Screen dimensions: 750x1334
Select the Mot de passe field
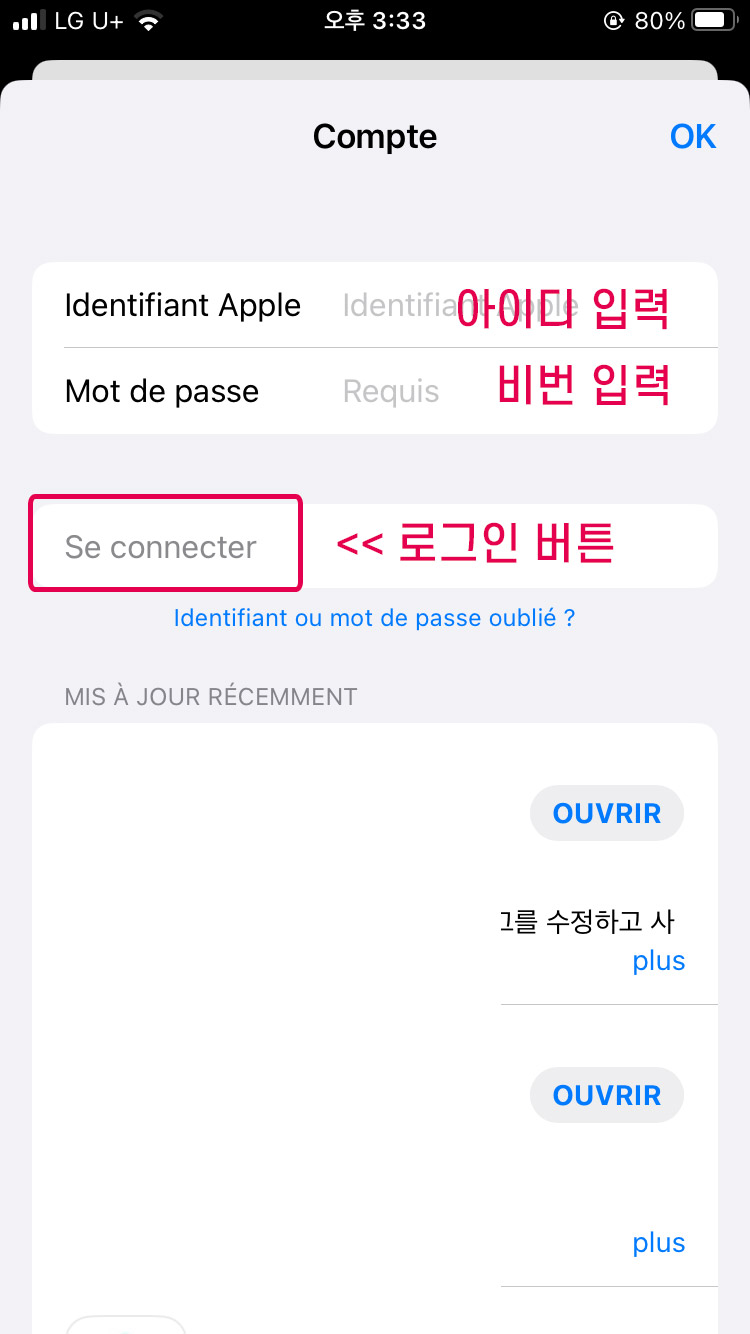(x=375, y=391)
